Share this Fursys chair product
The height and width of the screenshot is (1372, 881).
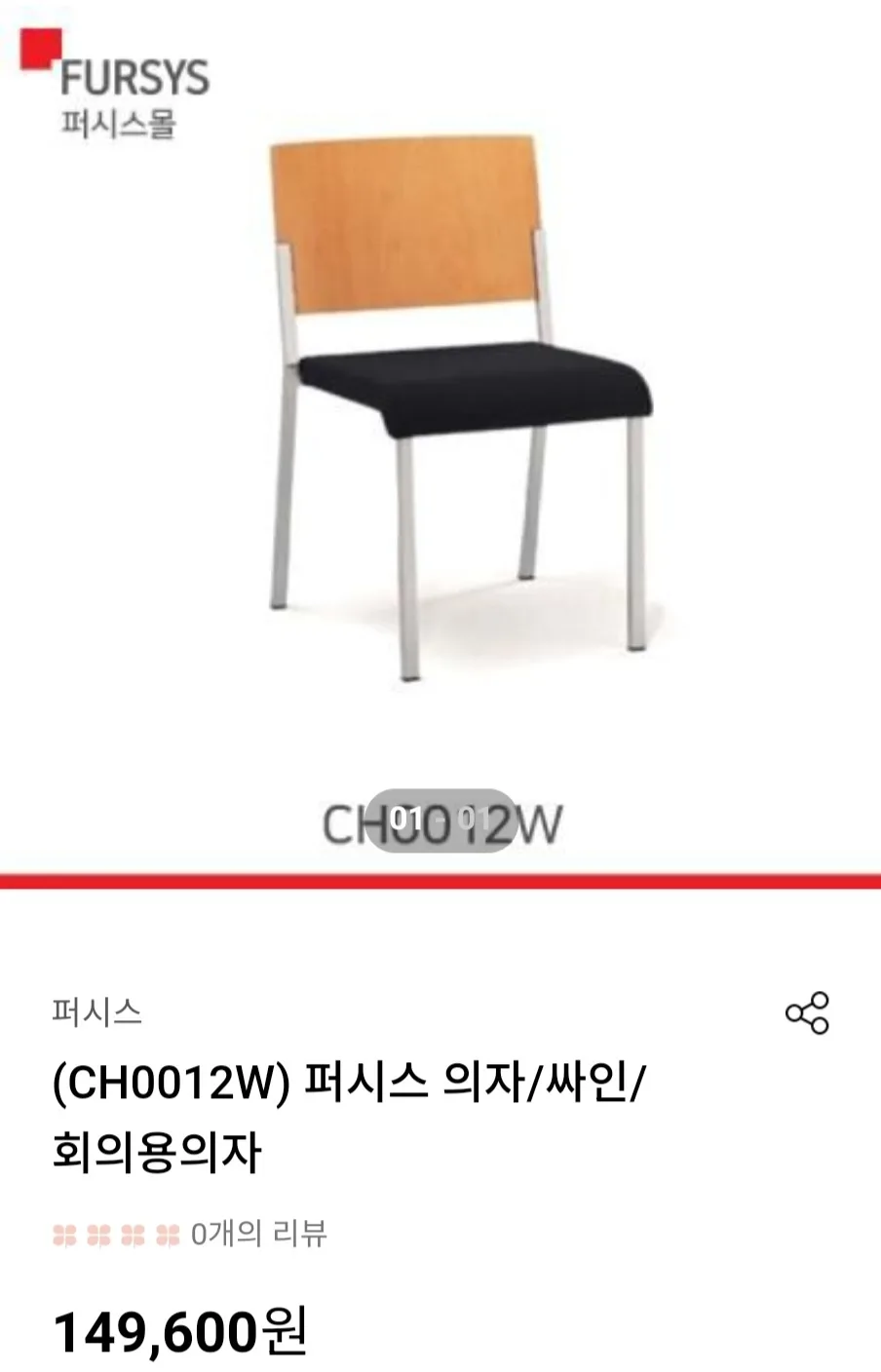pos(807,1013)
